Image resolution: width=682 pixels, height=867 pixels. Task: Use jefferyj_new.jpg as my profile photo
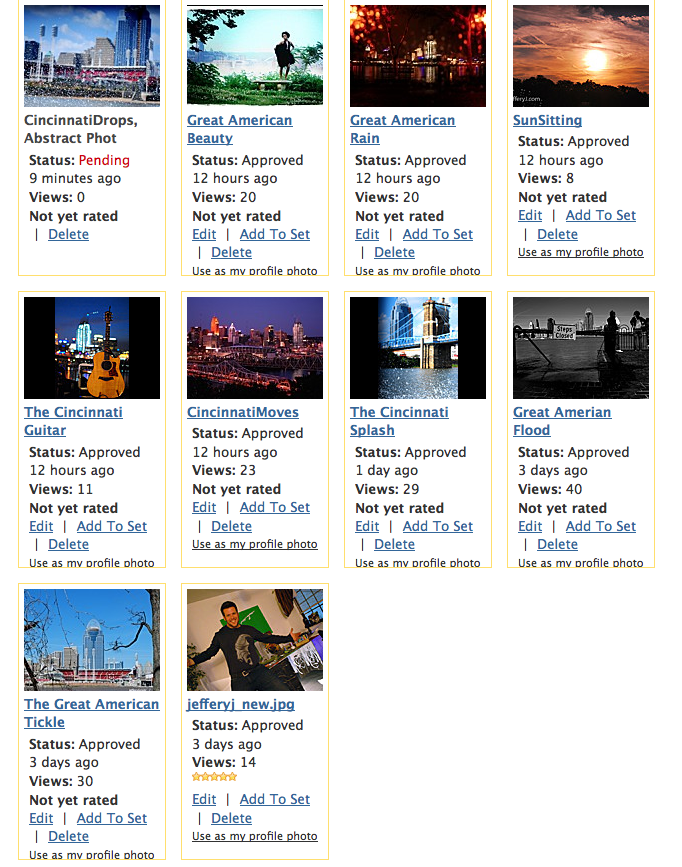pos(254,836)
